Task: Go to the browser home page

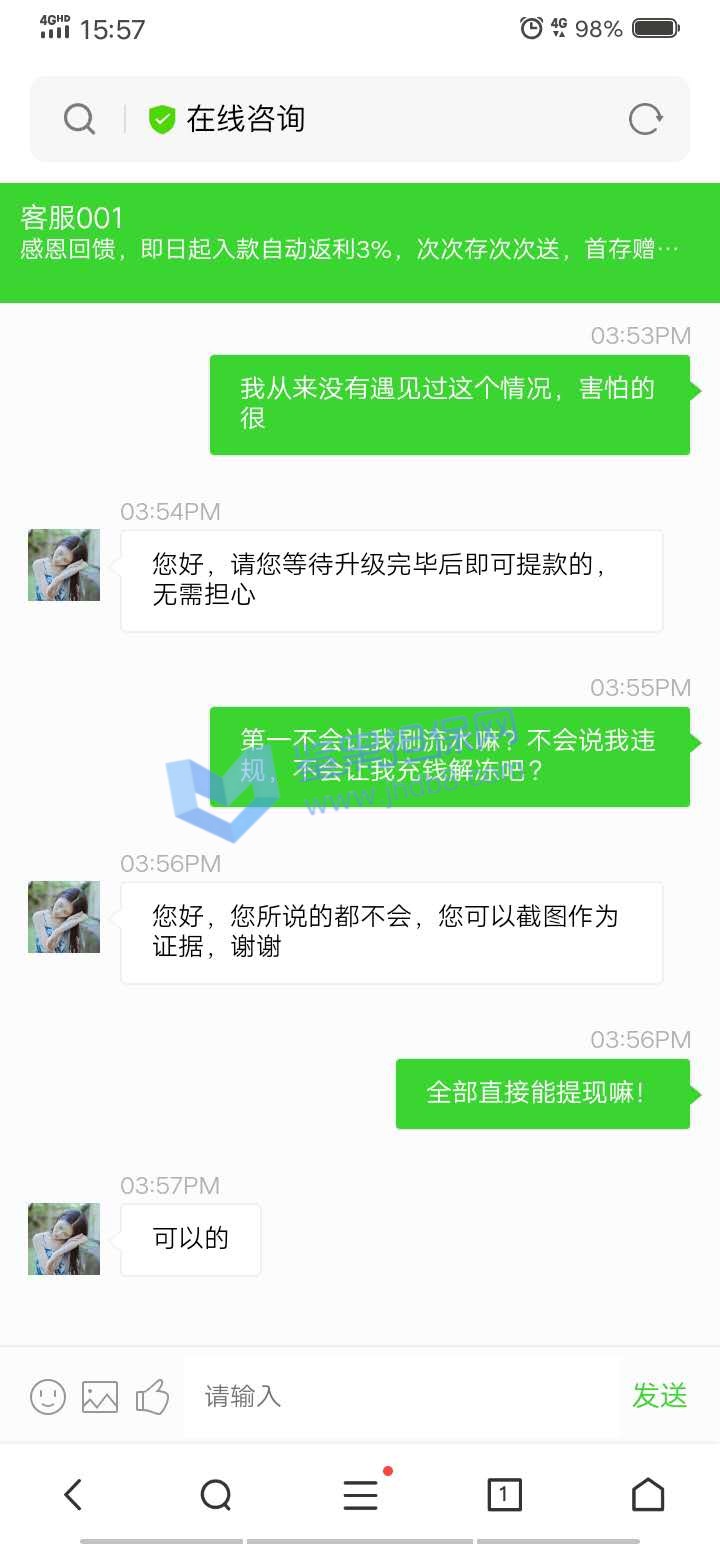Action: (648, 1495)
